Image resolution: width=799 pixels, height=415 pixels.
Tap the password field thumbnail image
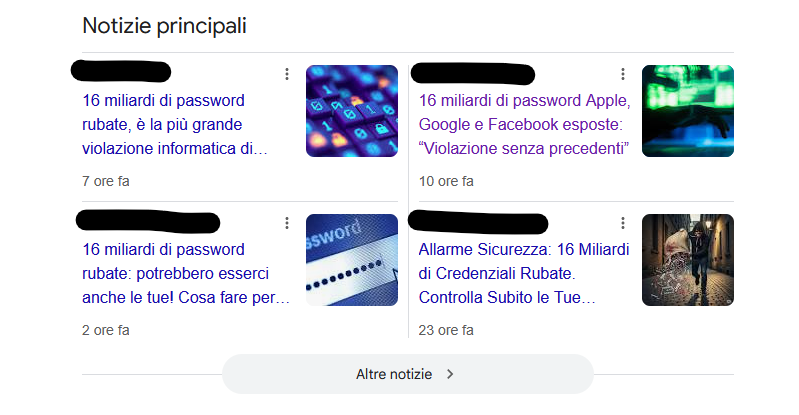(x=351, y=260)
